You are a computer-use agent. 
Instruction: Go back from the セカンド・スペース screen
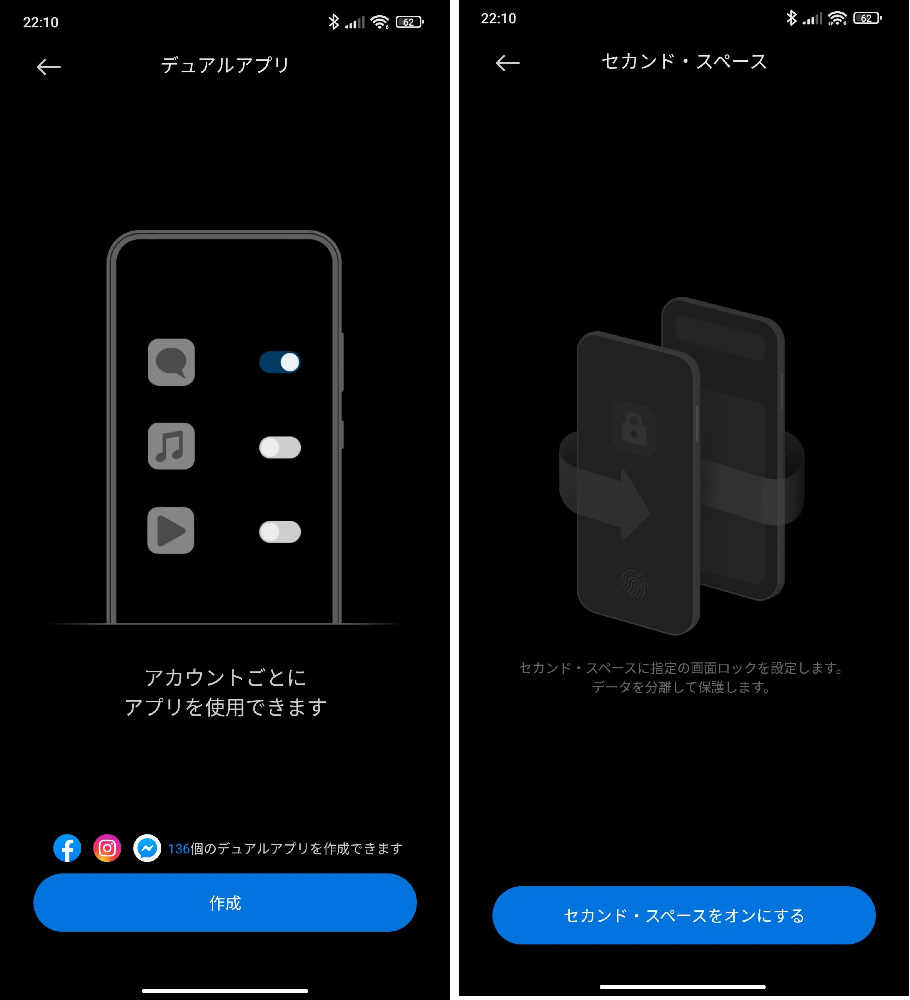pos(508,63)
